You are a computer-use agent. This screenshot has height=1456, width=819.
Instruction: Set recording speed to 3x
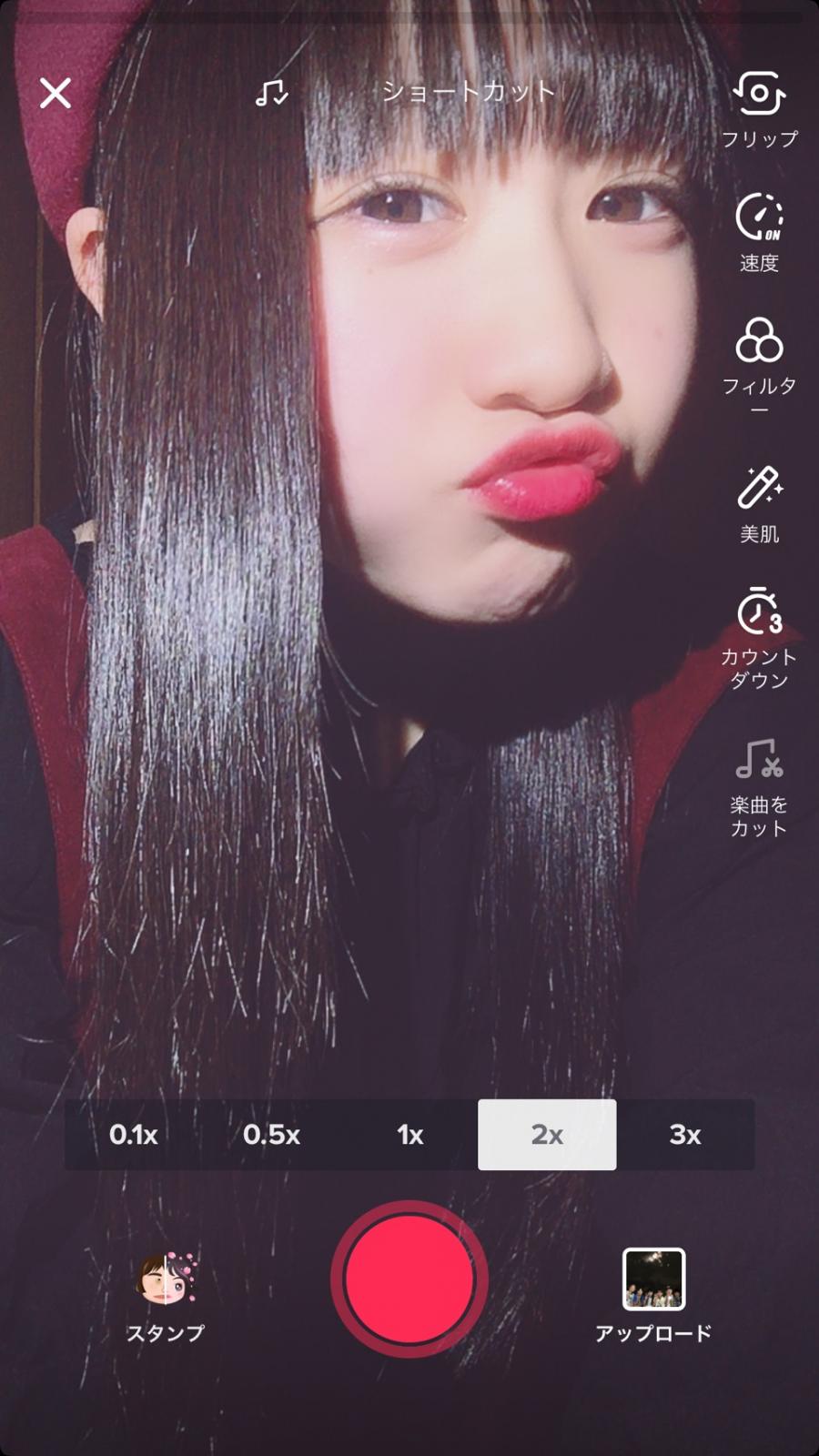[685, 1135]
